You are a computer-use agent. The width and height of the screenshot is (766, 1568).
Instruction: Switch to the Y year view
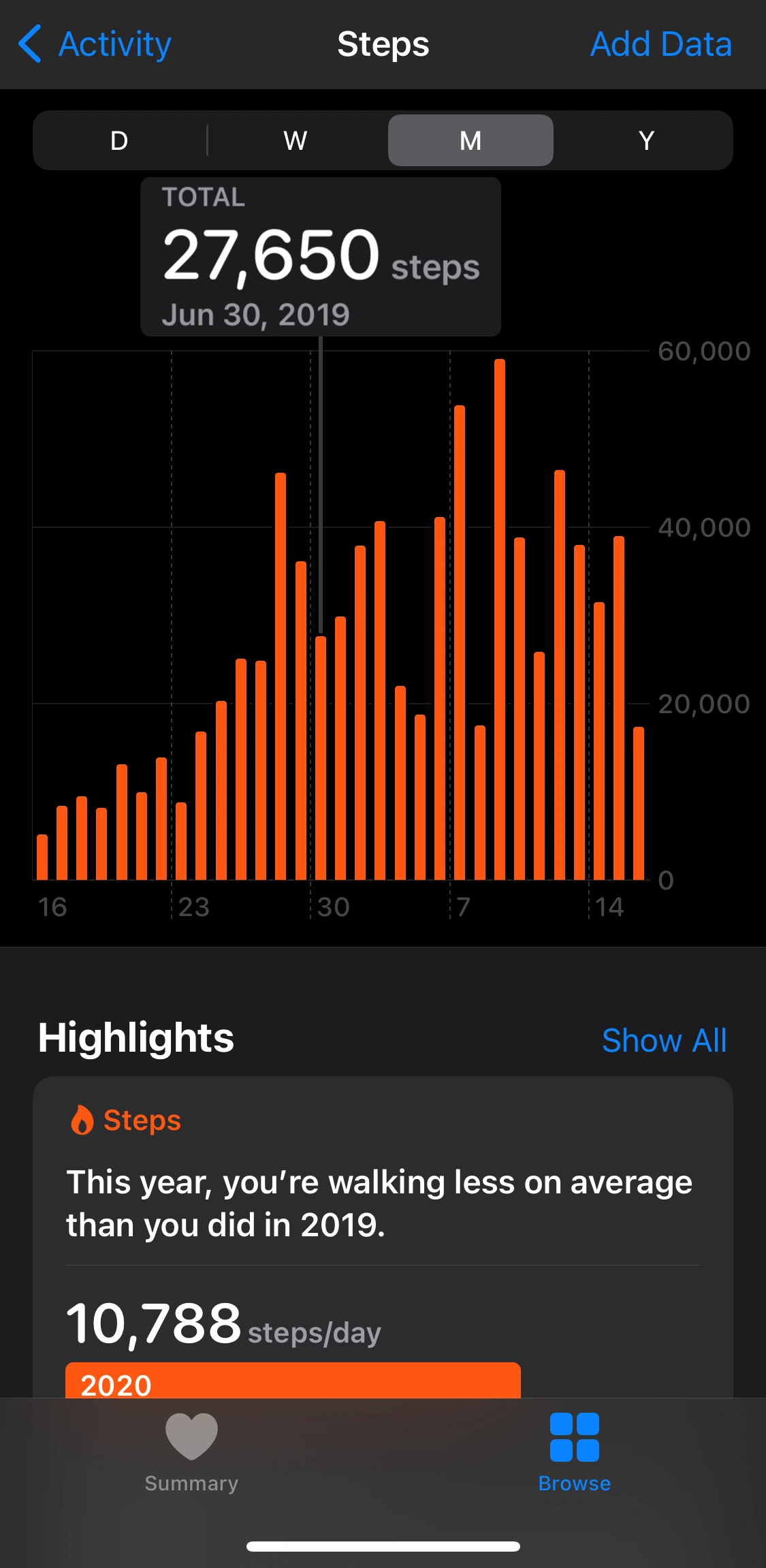click(x=646, y=141)
